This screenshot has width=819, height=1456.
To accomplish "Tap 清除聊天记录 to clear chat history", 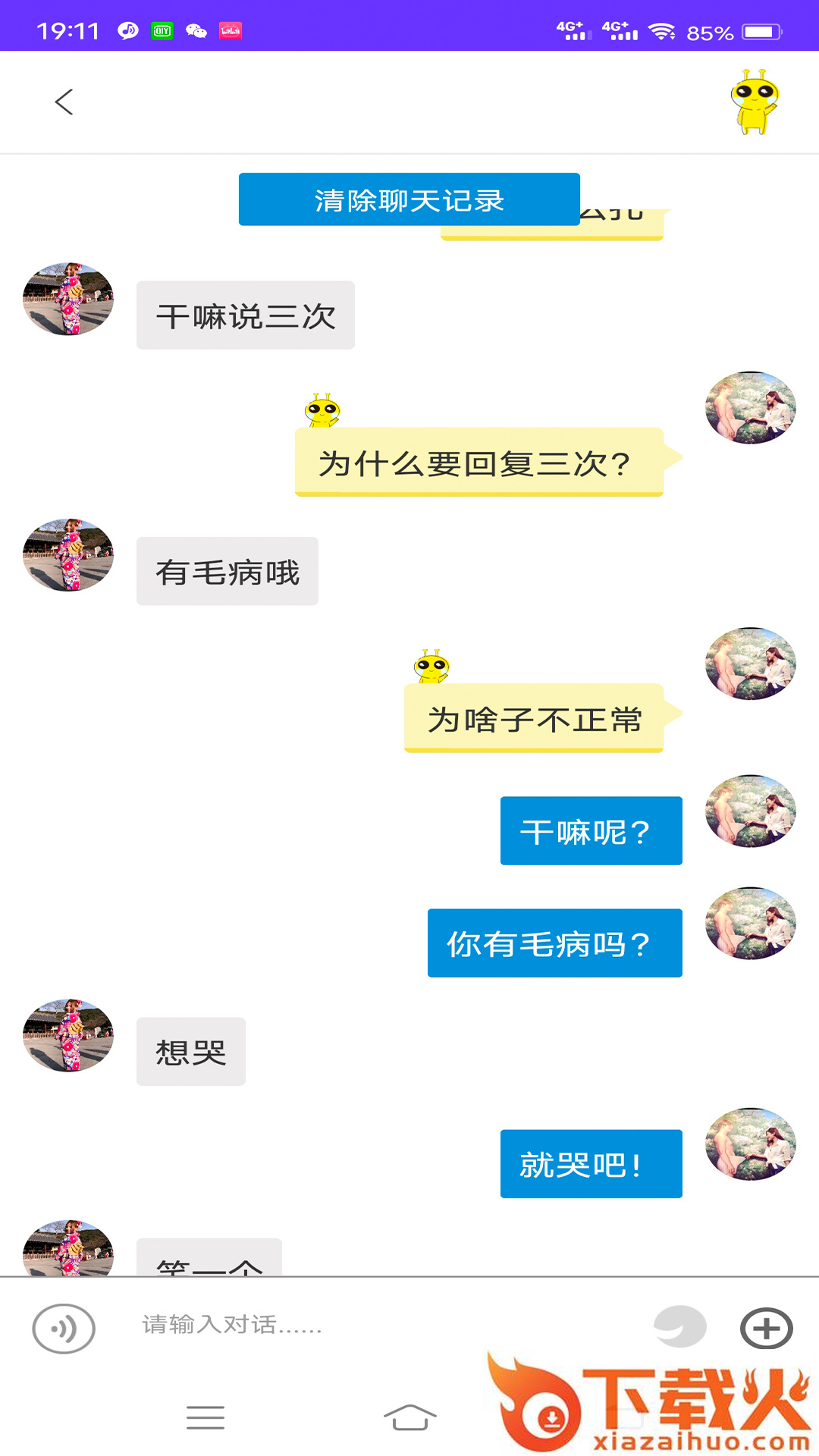I will point(409,200).
